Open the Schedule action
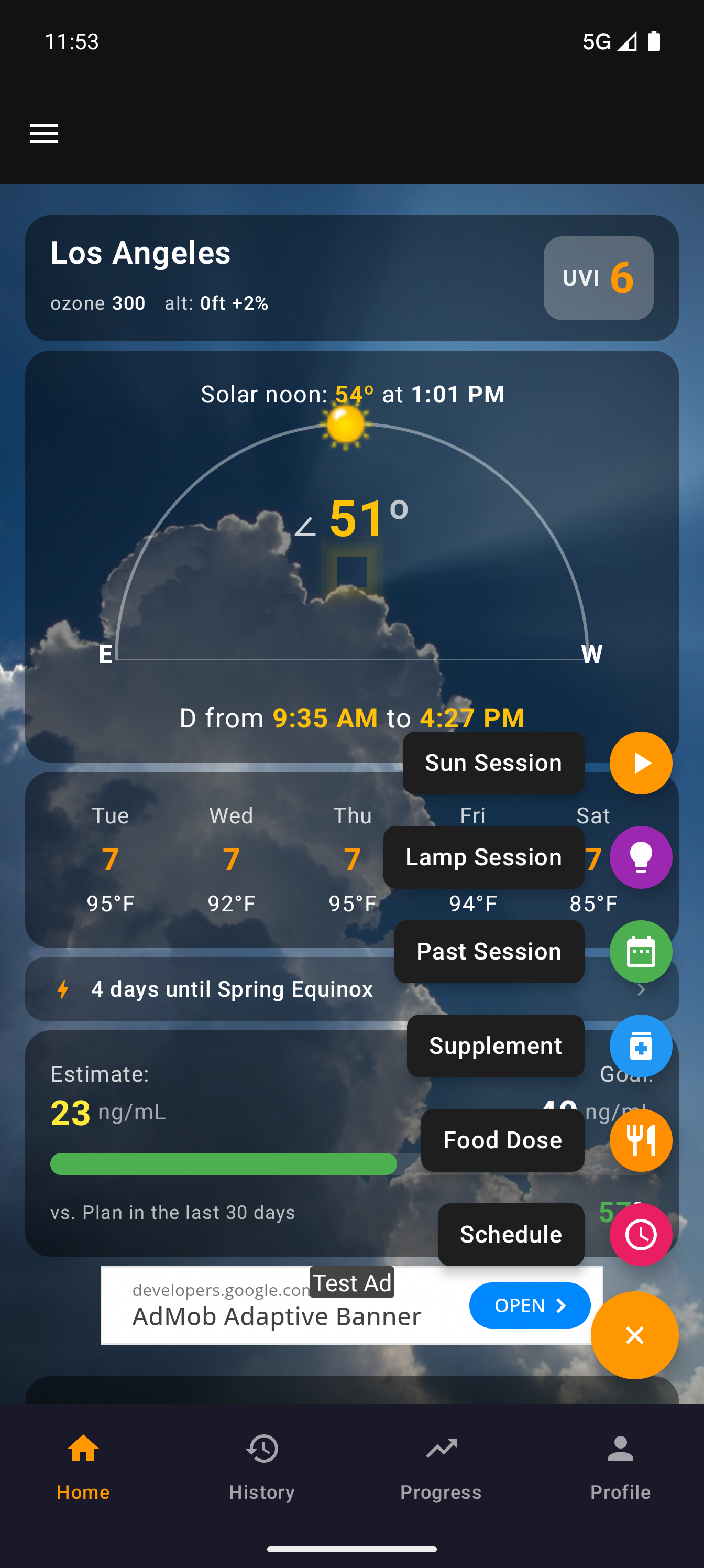The height and width of the screenshot is (1568, 704). pyautogui.click(x=640, y=1235)
